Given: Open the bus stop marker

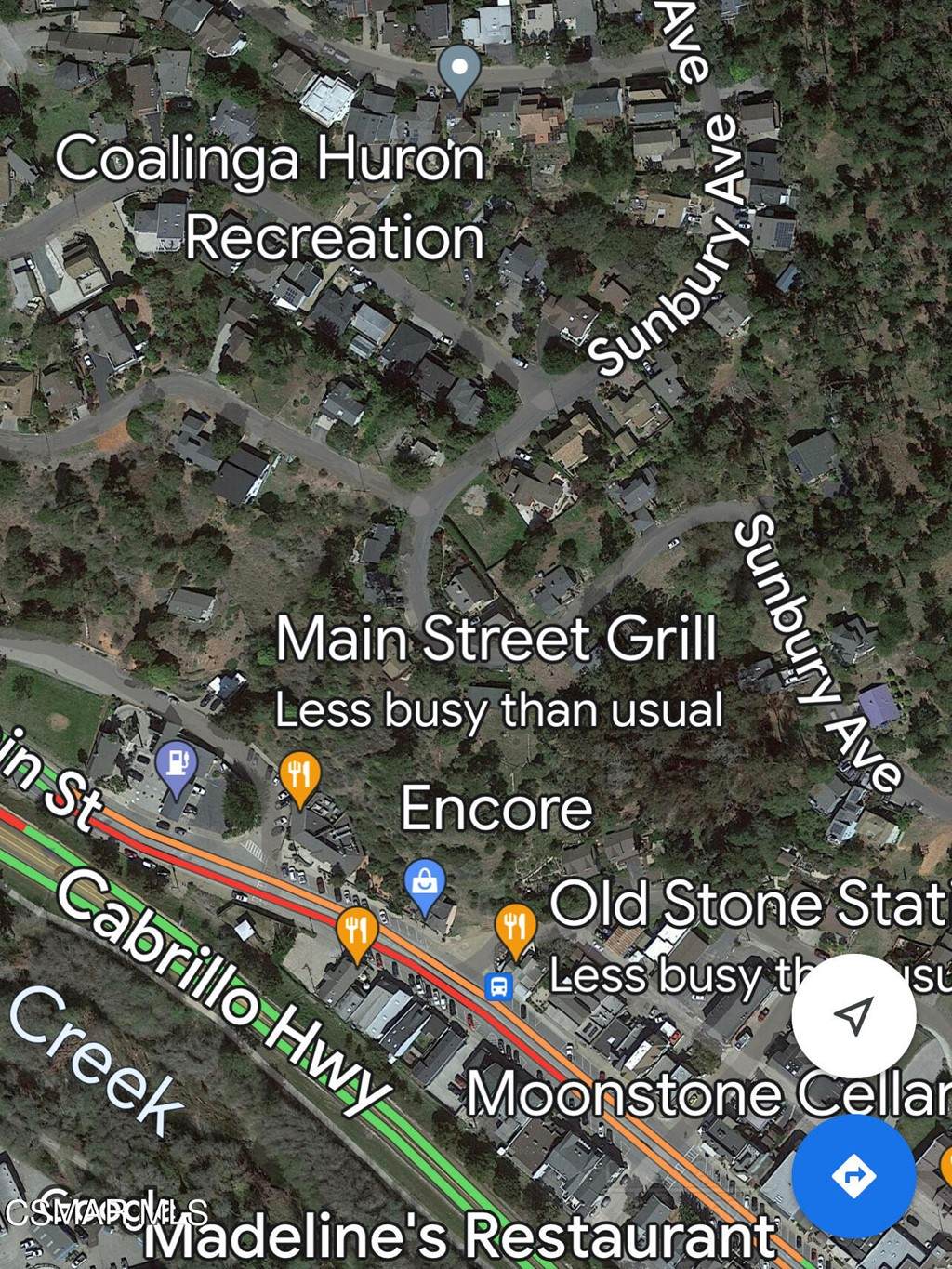Looking at the screenshot, I should click(499, 985).
